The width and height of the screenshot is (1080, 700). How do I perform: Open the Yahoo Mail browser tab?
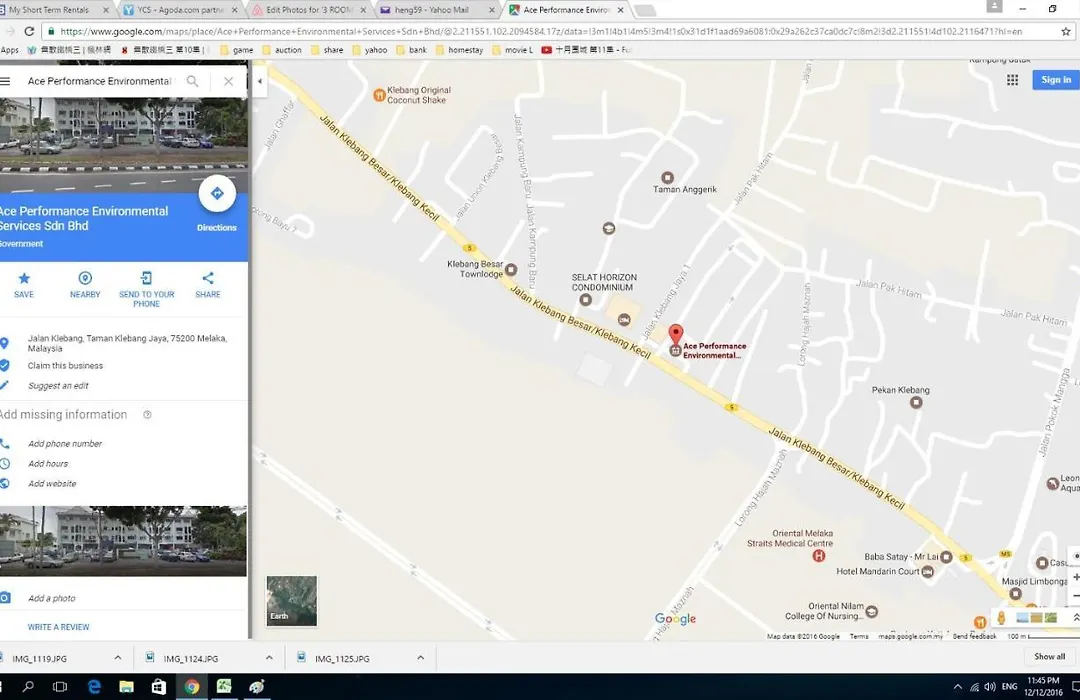click(x=437, y=10)
